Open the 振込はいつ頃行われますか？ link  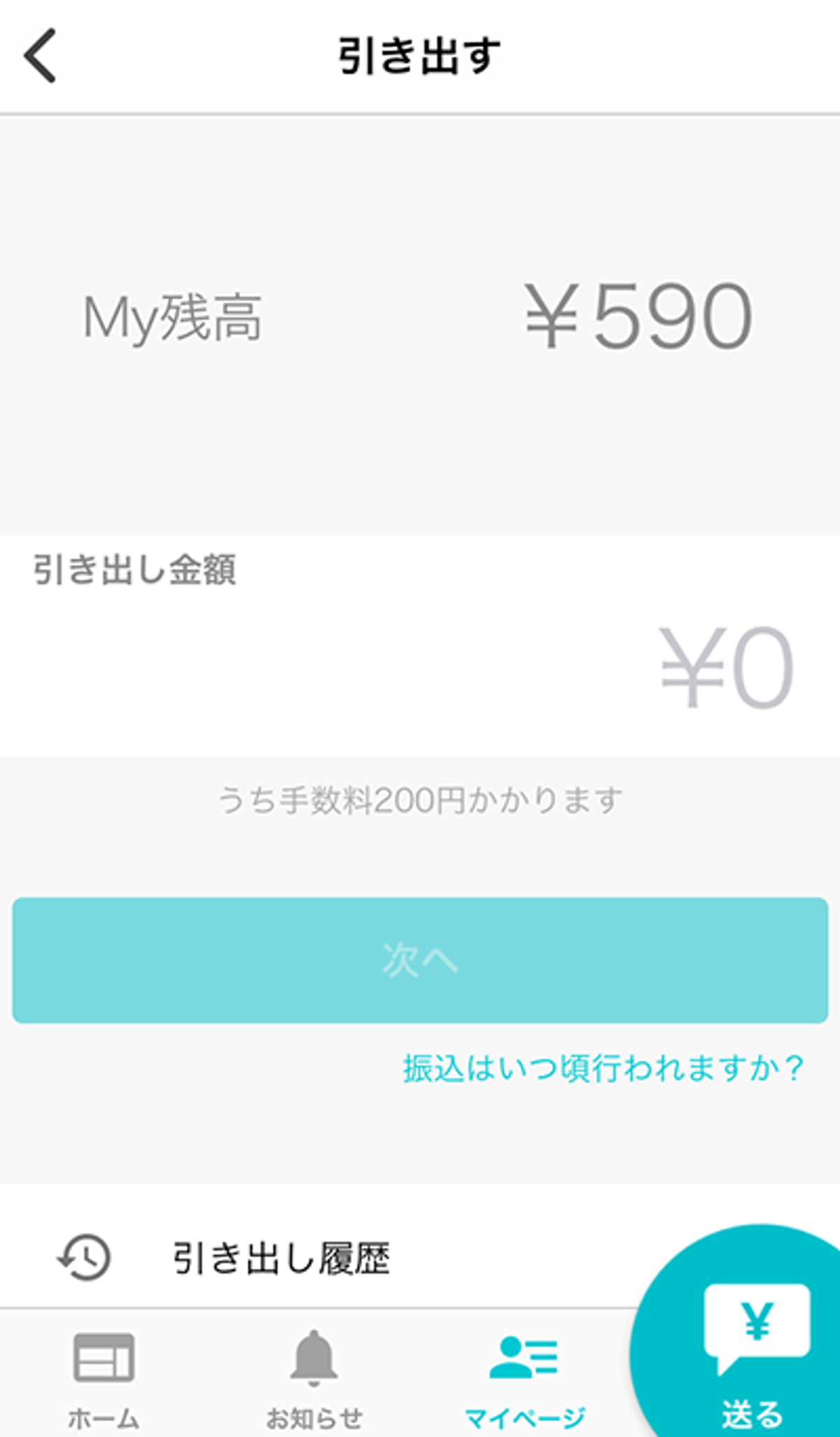click(x=603, y=1069)
